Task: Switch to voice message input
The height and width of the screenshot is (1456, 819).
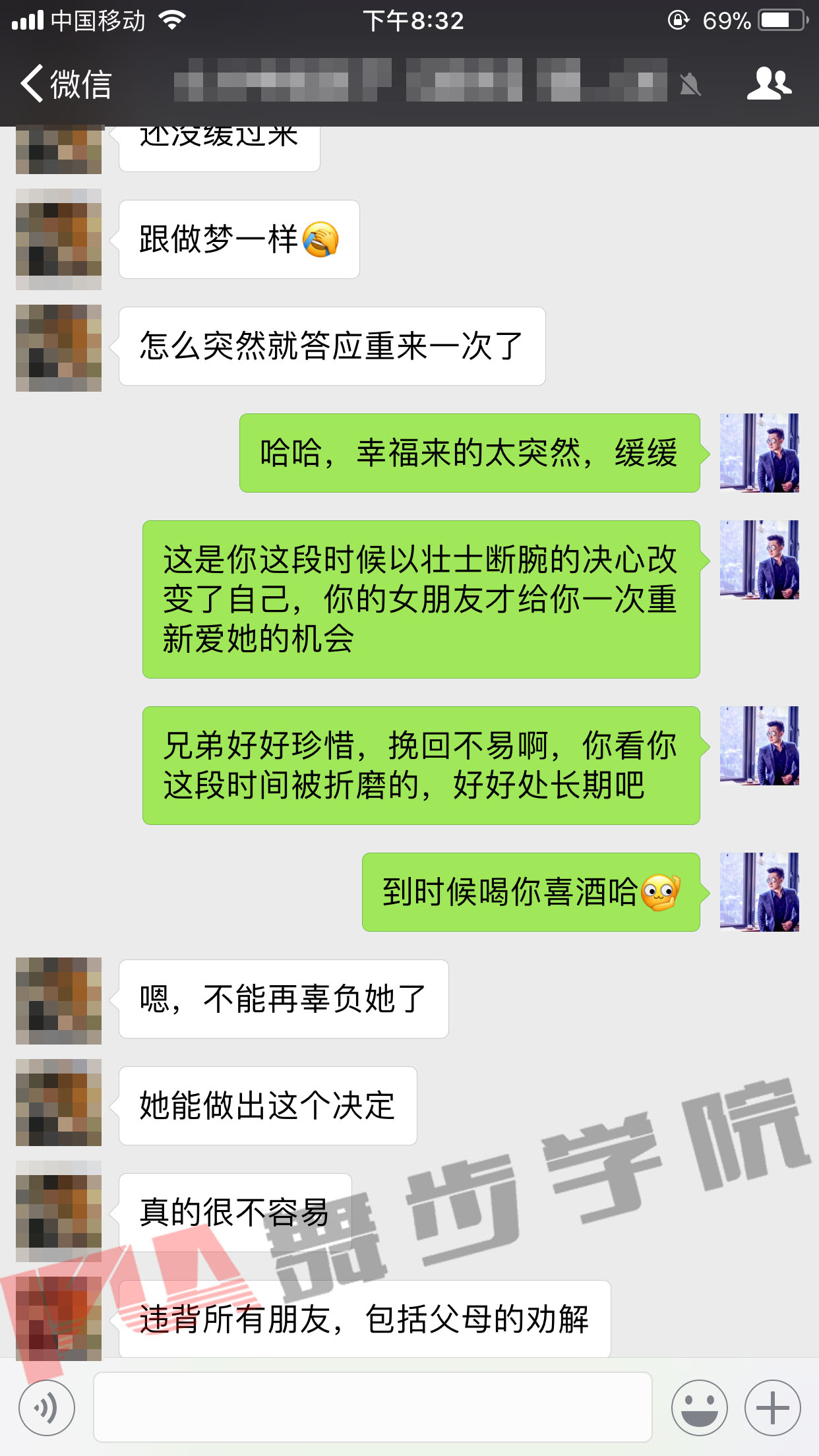Action: click(x=47, y=1408)
